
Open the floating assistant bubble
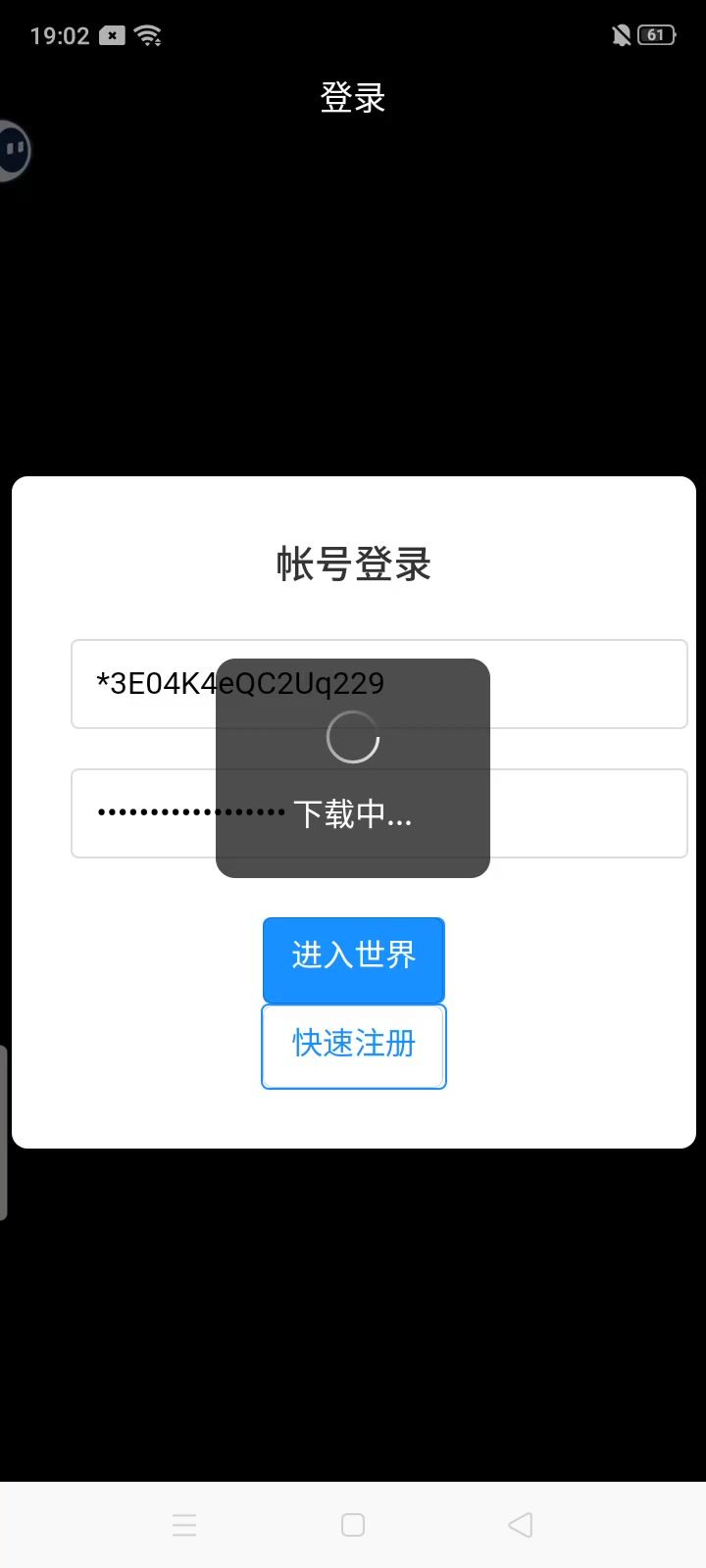tap(14, 150)
